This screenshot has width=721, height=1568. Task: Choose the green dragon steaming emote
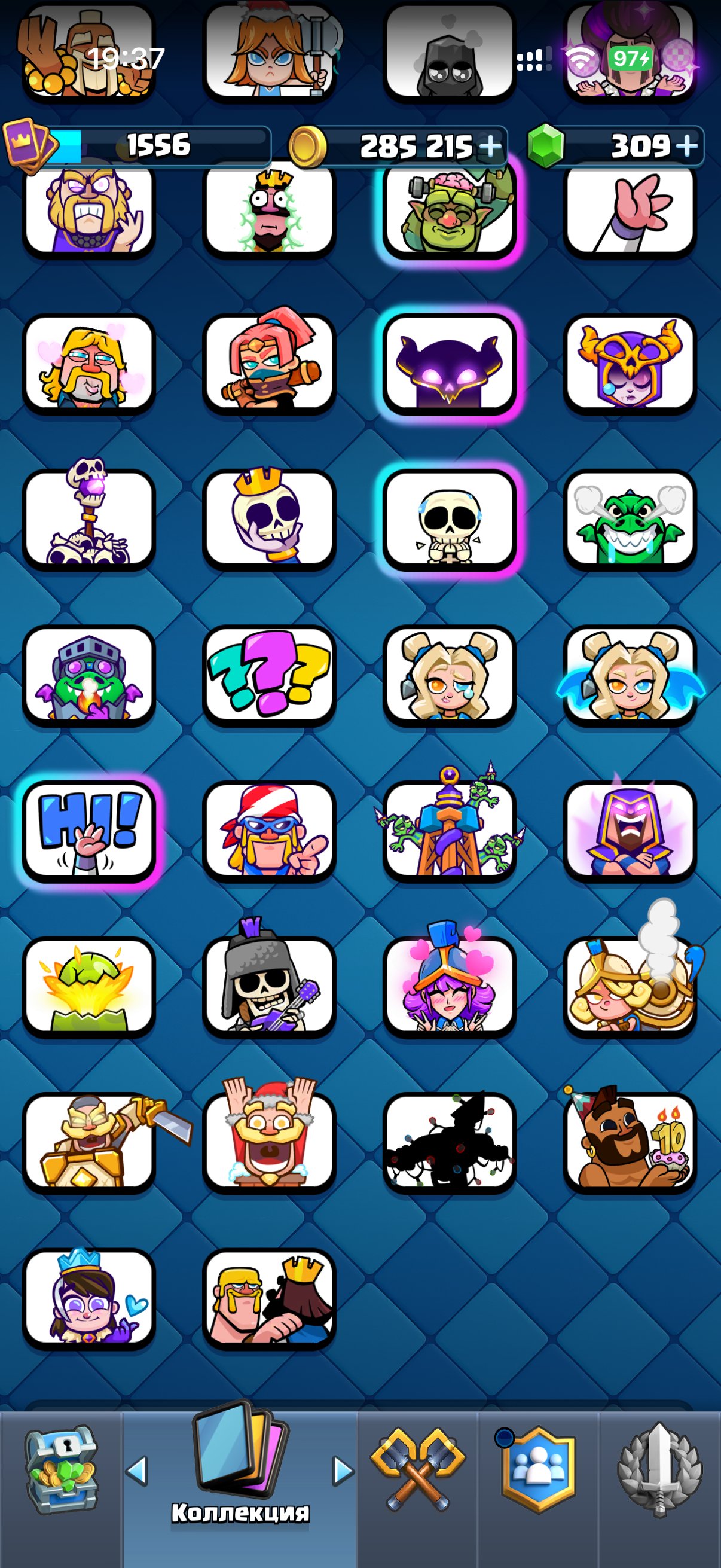click(x=630, y=519)
